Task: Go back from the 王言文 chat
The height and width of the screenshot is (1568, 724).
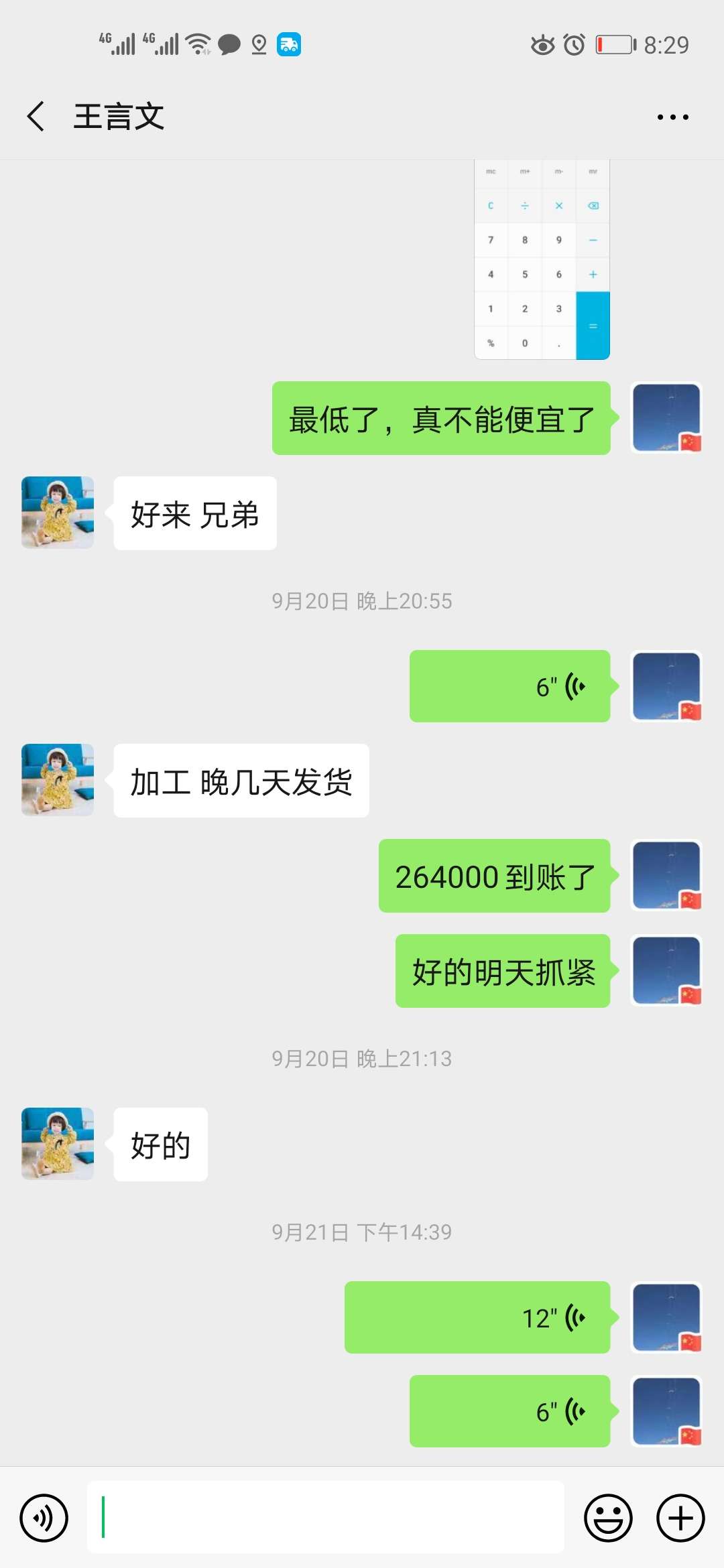Action: [x=36, y=117]
